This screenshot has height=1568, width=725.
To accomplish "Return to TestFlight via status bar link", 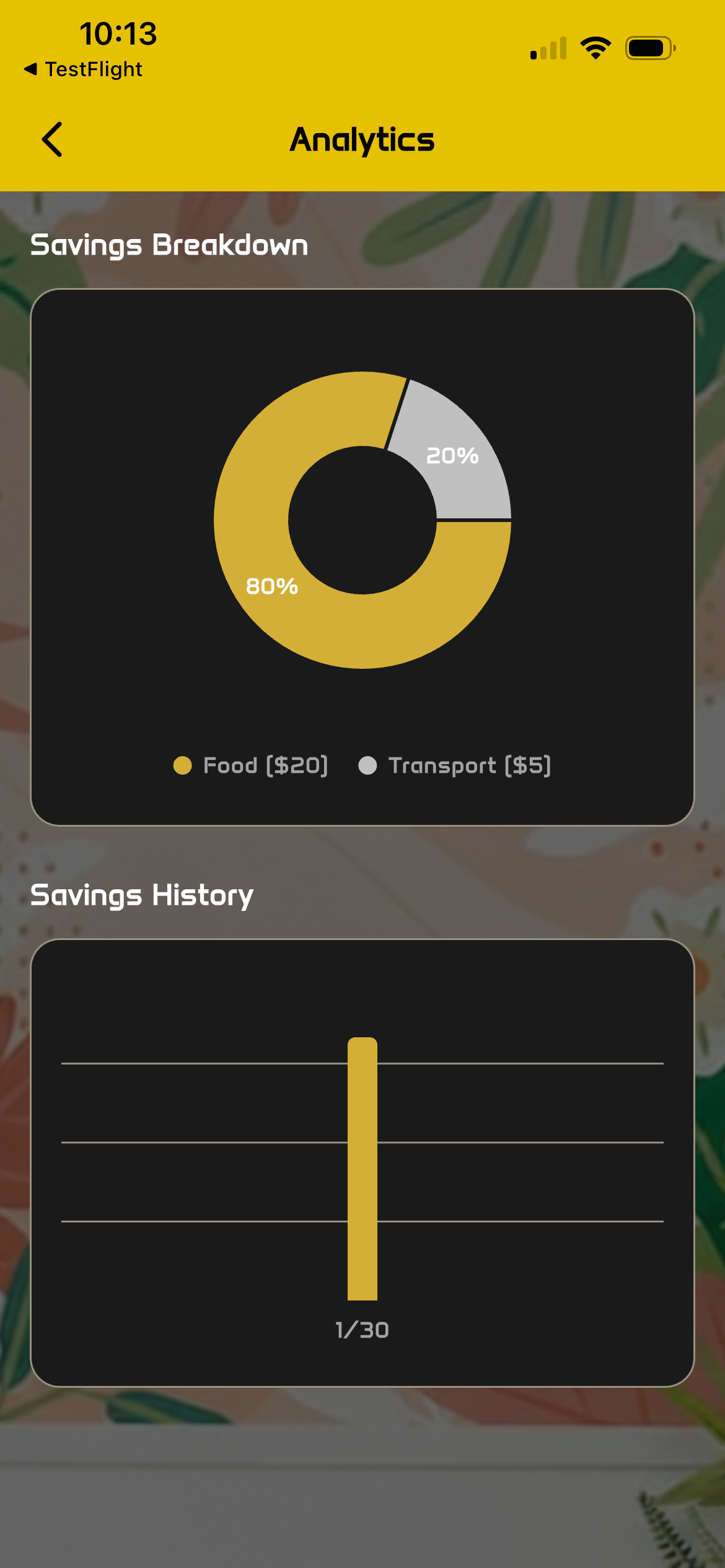I will pyautogui.click(x=84, y=69).
